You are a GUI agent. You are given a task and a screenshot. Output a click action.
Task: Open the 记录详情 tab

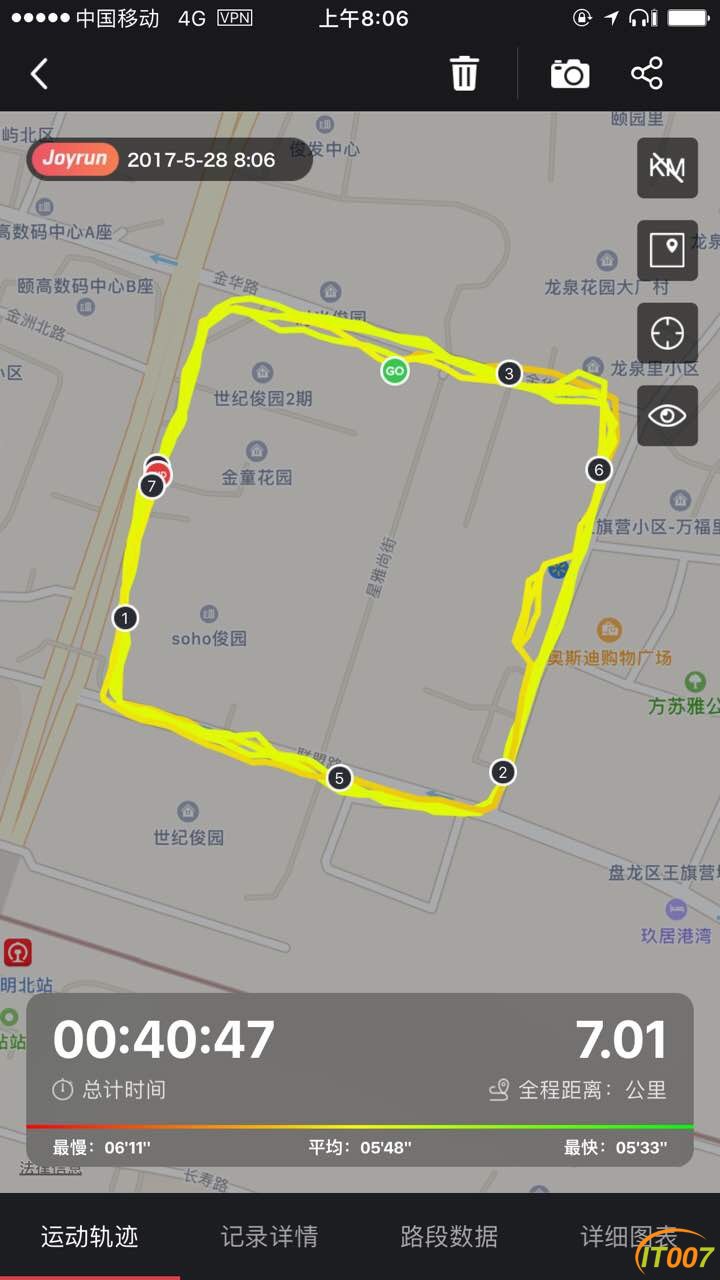coord(269,1237)
